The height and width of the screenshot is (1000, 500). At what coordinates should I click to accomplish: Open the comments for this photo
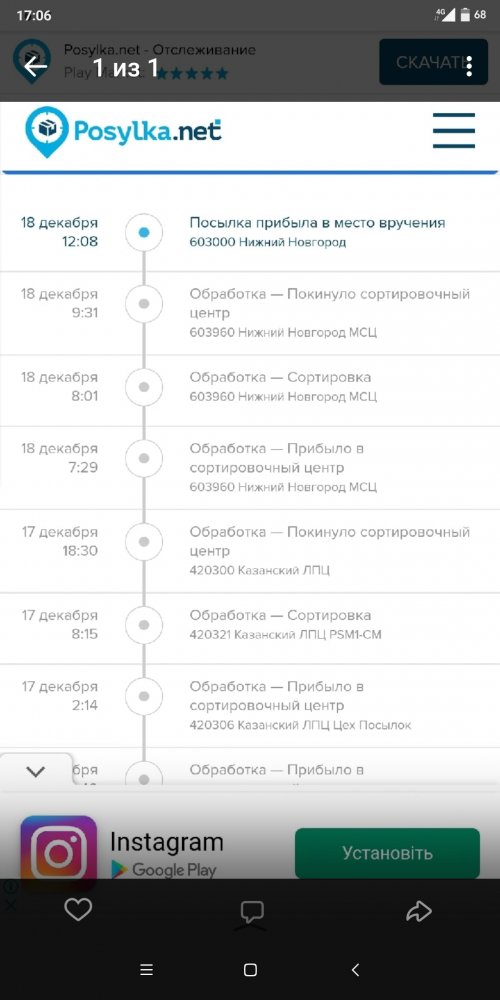point(251,912)
